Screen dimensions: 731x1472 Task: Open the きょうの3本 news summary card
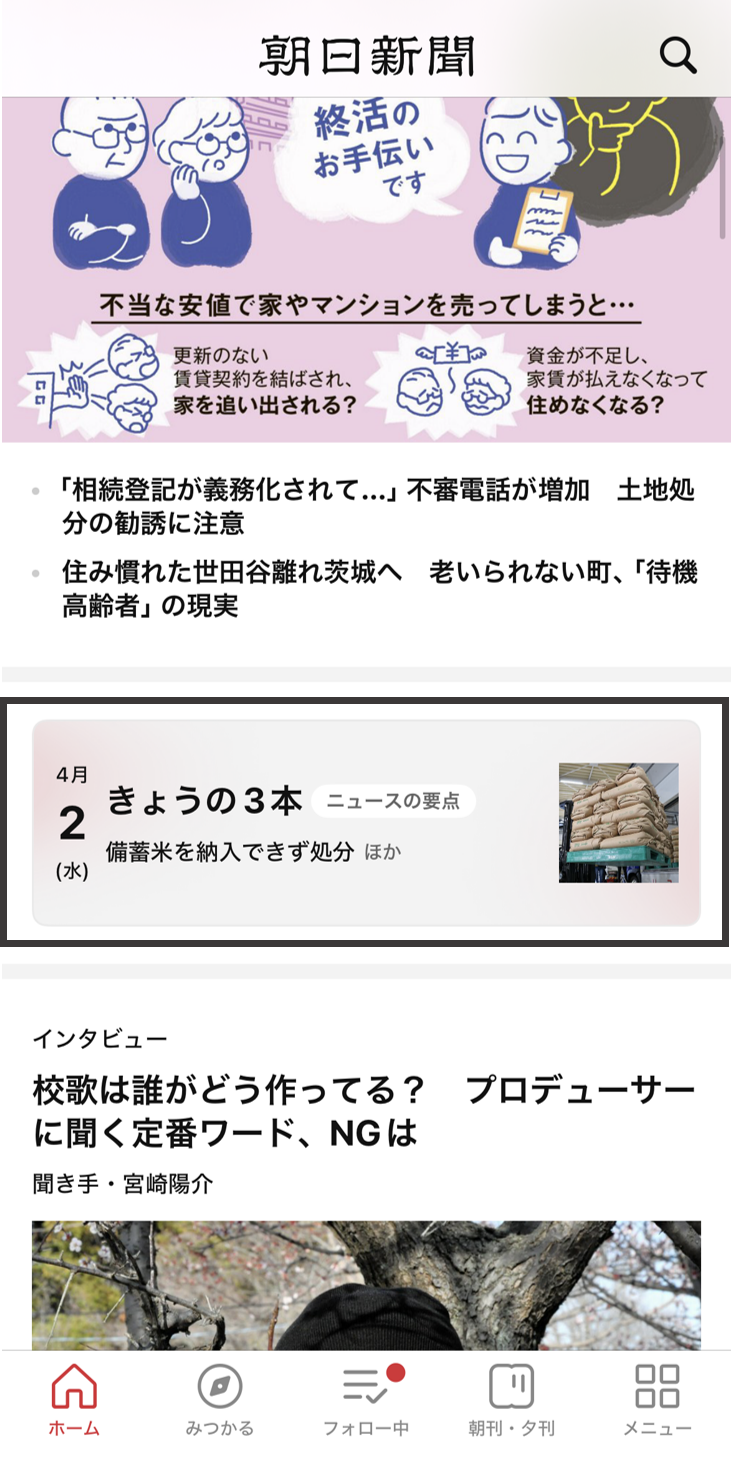pyautogui.click(x=366, y=822)
